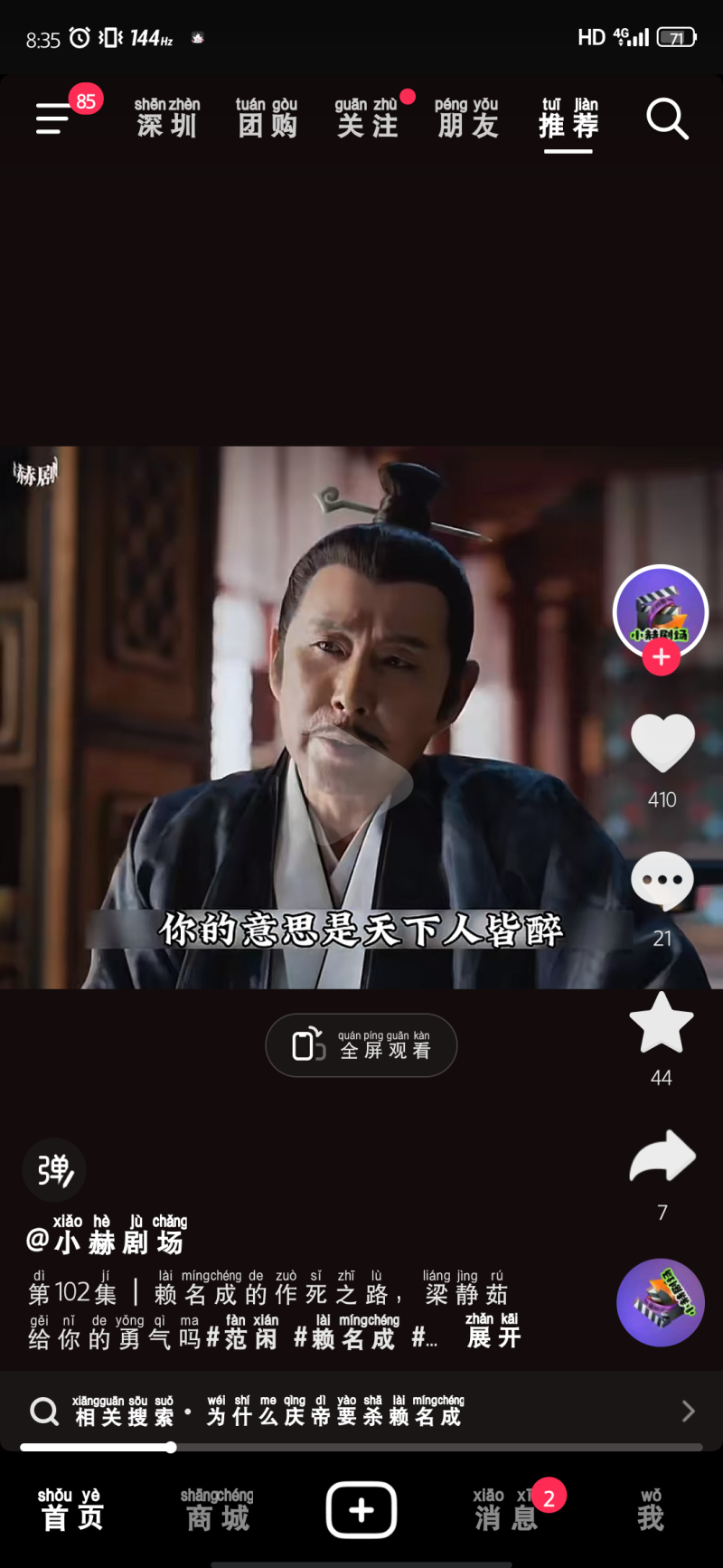
Task: Switch to the 团购 tab
Action: coord(267,118)
